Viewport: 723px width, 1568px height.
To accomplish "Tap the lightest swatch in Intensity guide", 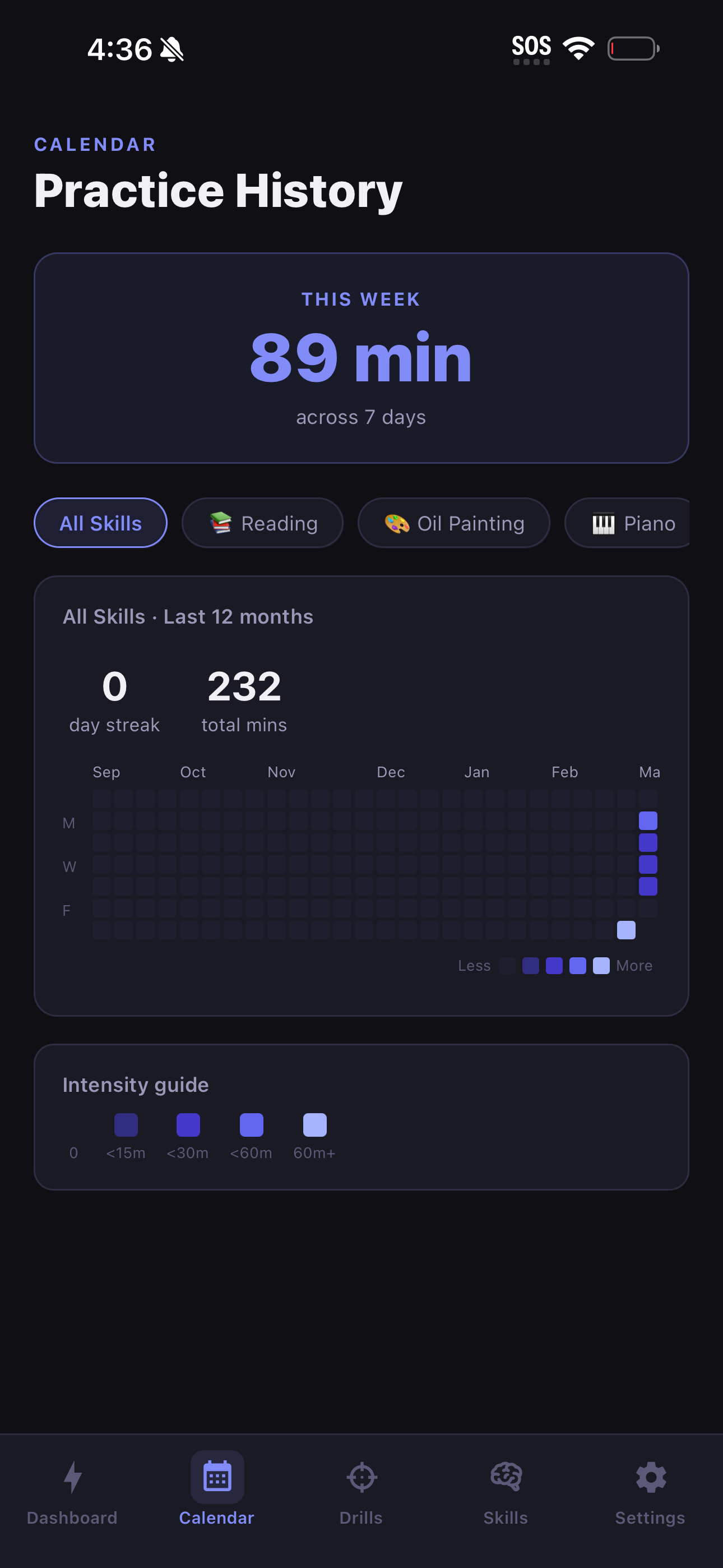I will 314,1125.
